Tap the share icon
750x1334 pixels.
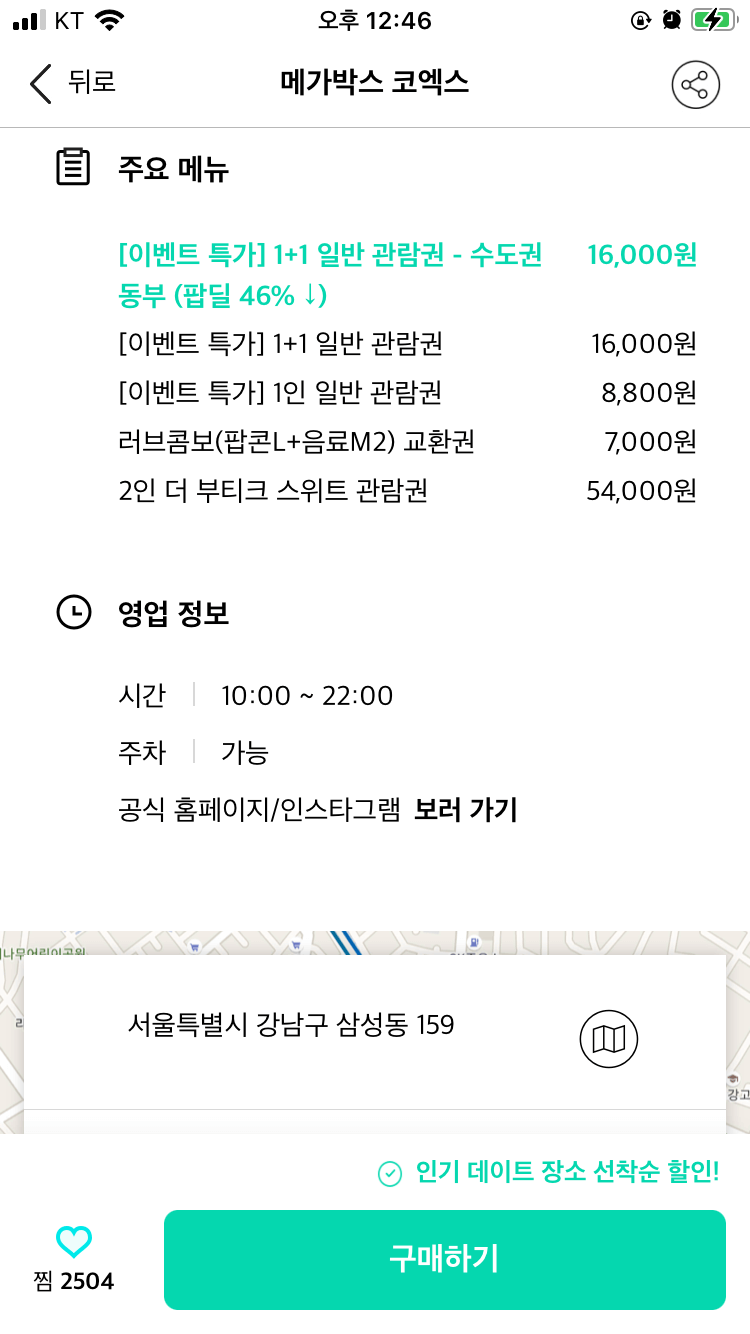pyautogui.click(x=695, y=84)
